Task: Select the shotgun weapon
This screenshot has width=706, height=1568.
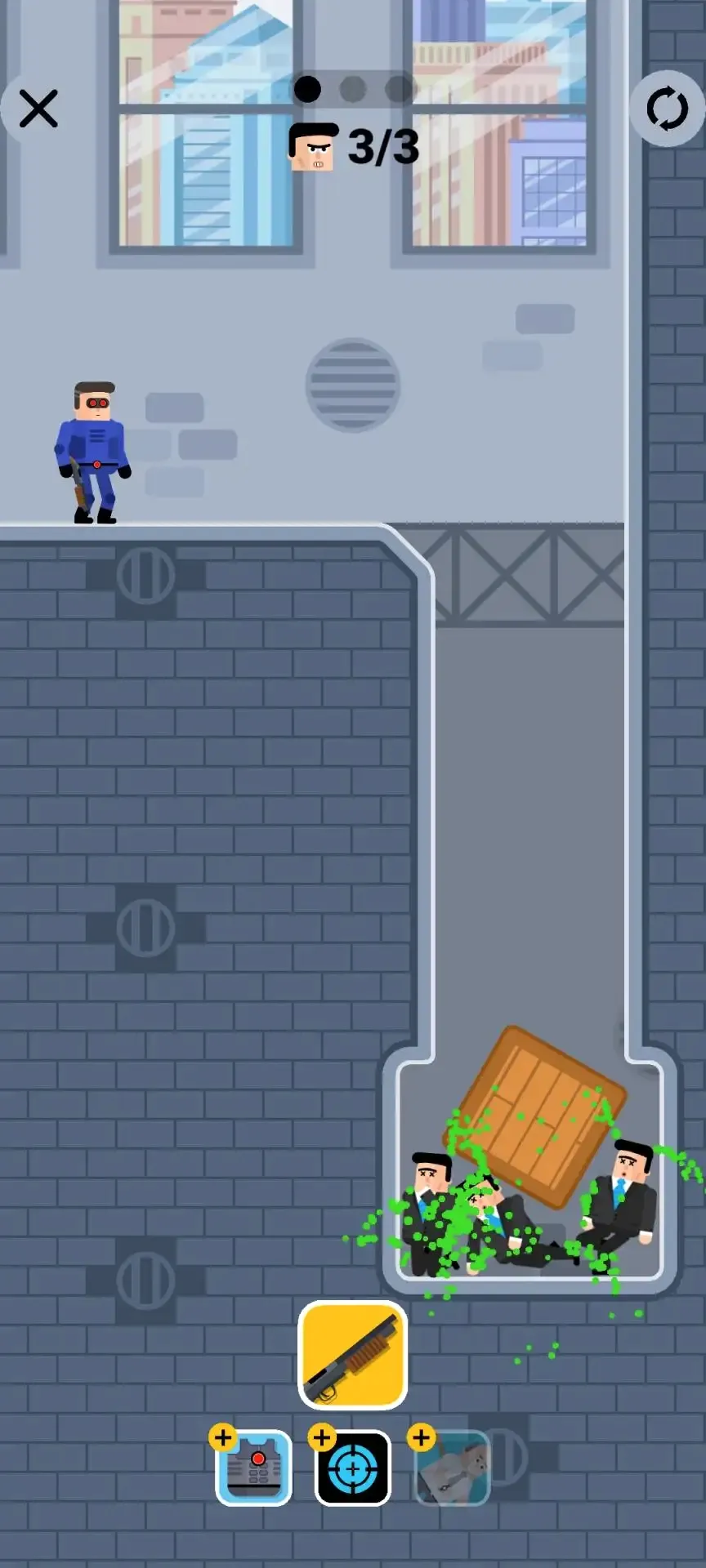Action: pyautogui.click(x=353, y=1356)
